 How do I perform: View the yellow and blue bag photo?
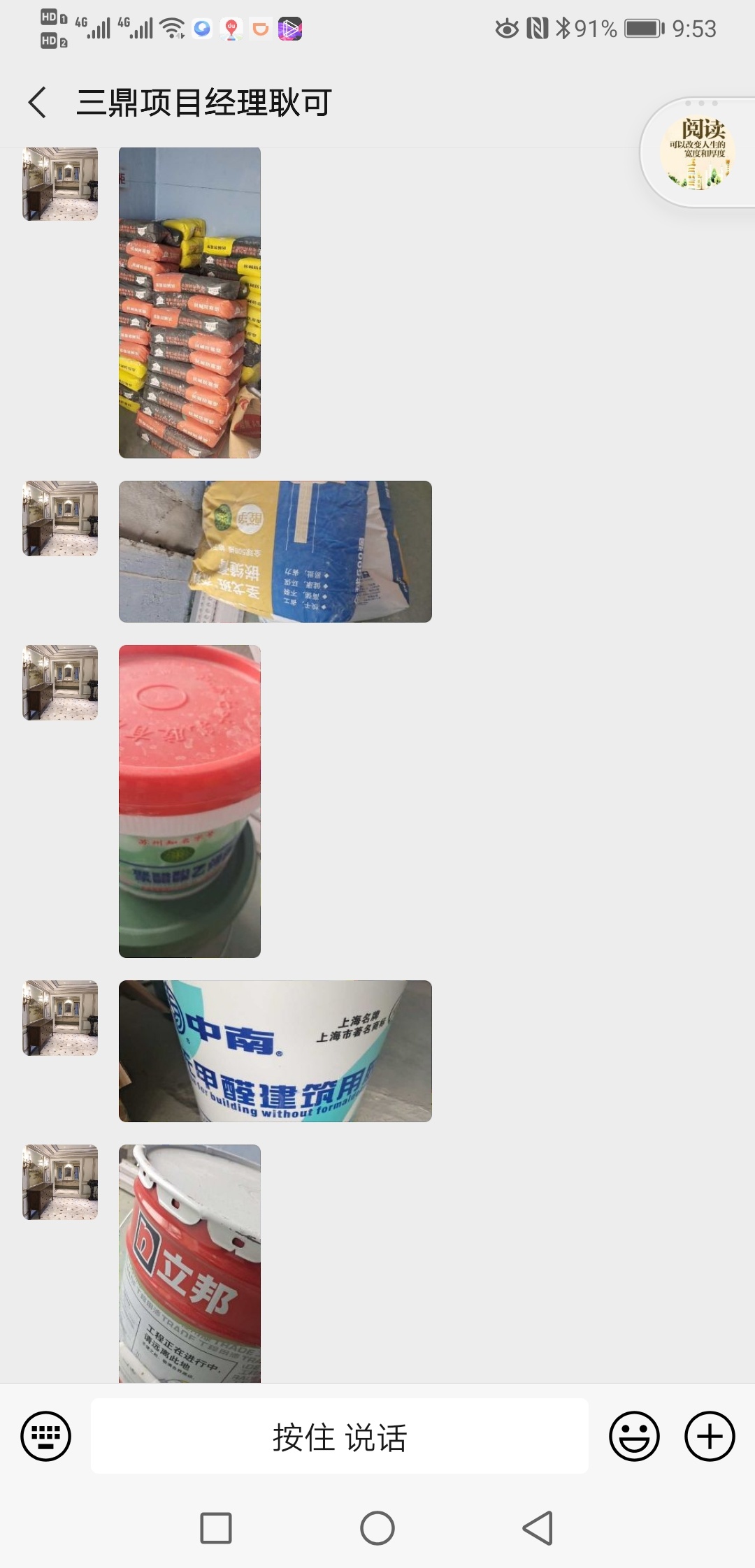tap(275, 551)
